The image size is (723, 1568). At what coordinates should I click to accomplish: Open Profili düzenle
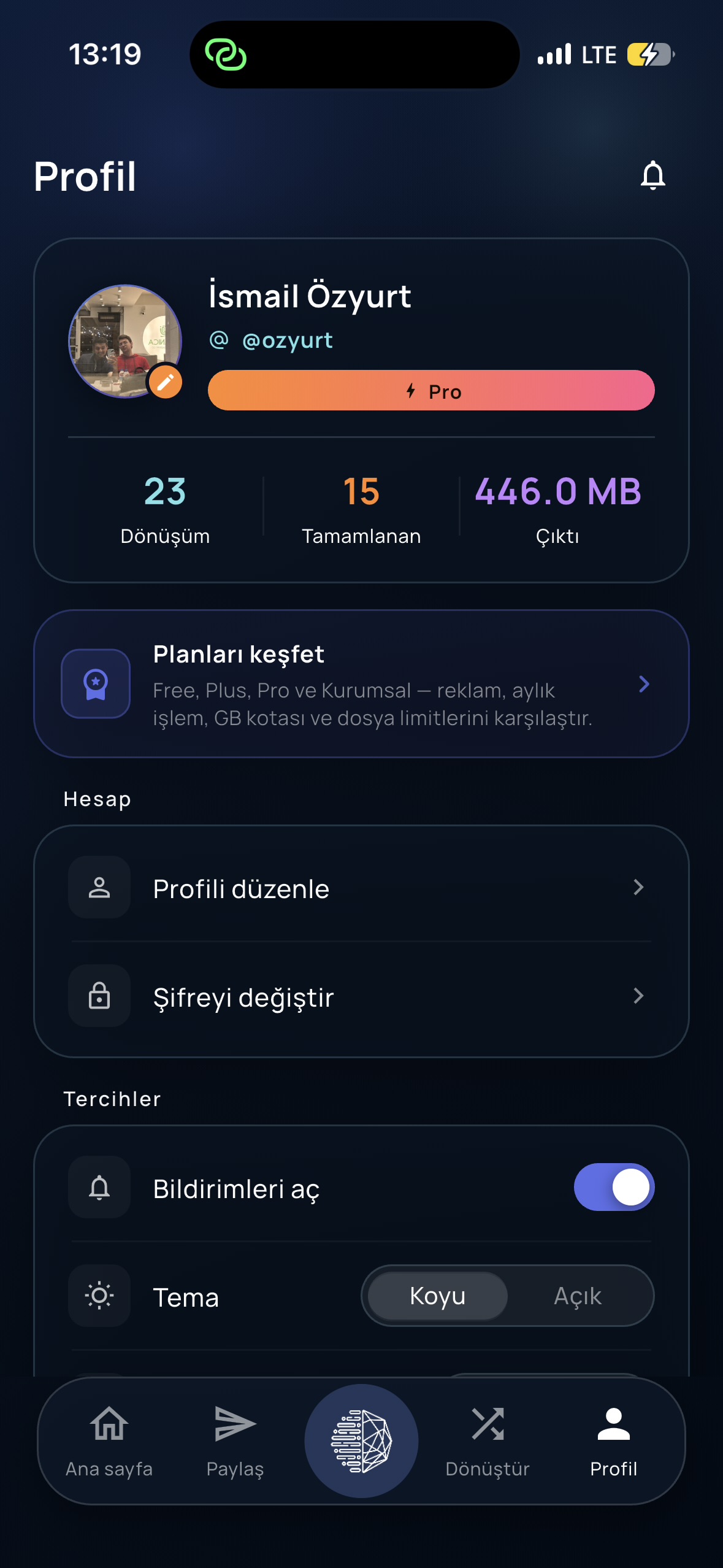tap(361, 888)
